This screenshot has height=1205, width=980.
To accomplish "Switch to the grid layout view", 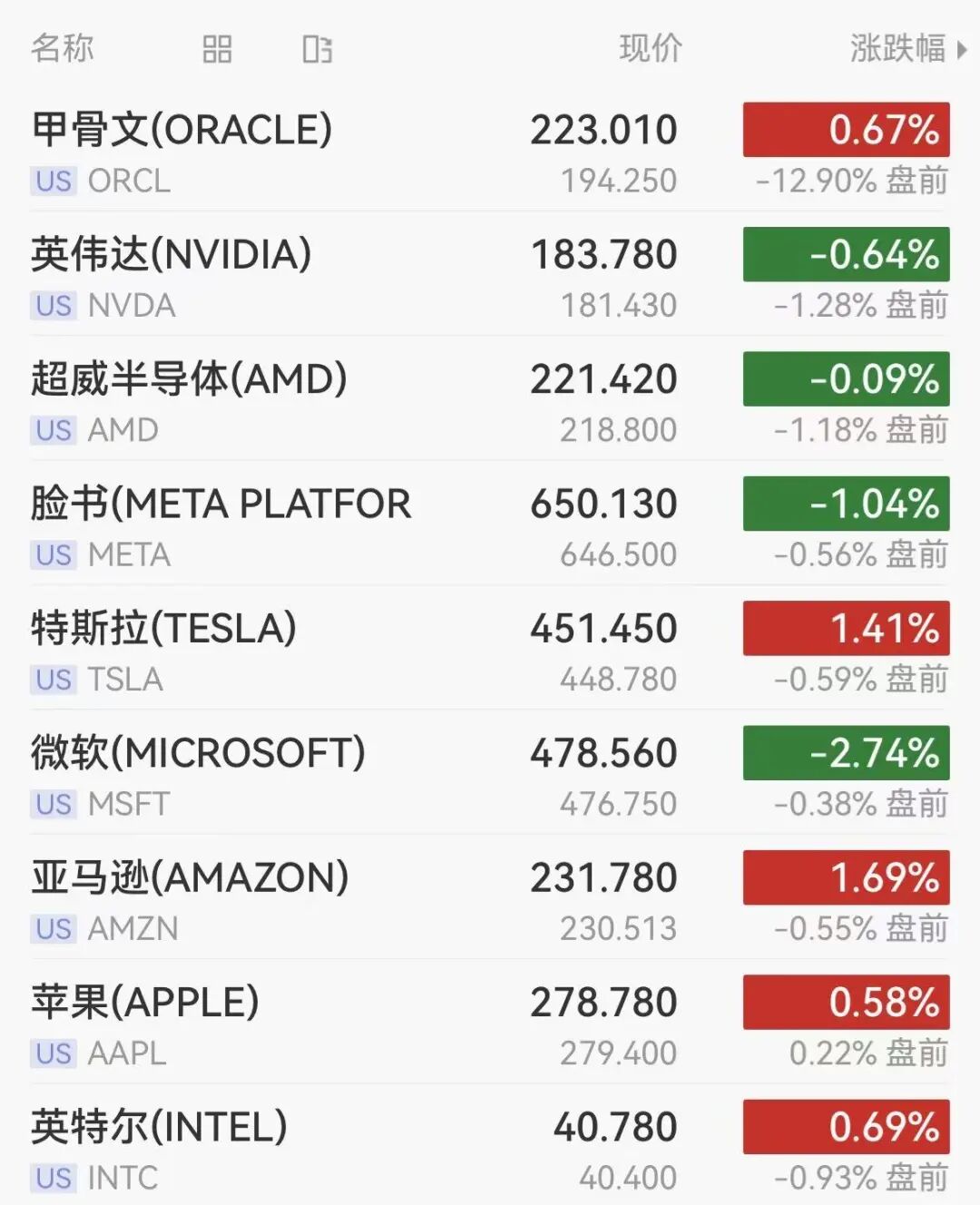I will (217, 49).
